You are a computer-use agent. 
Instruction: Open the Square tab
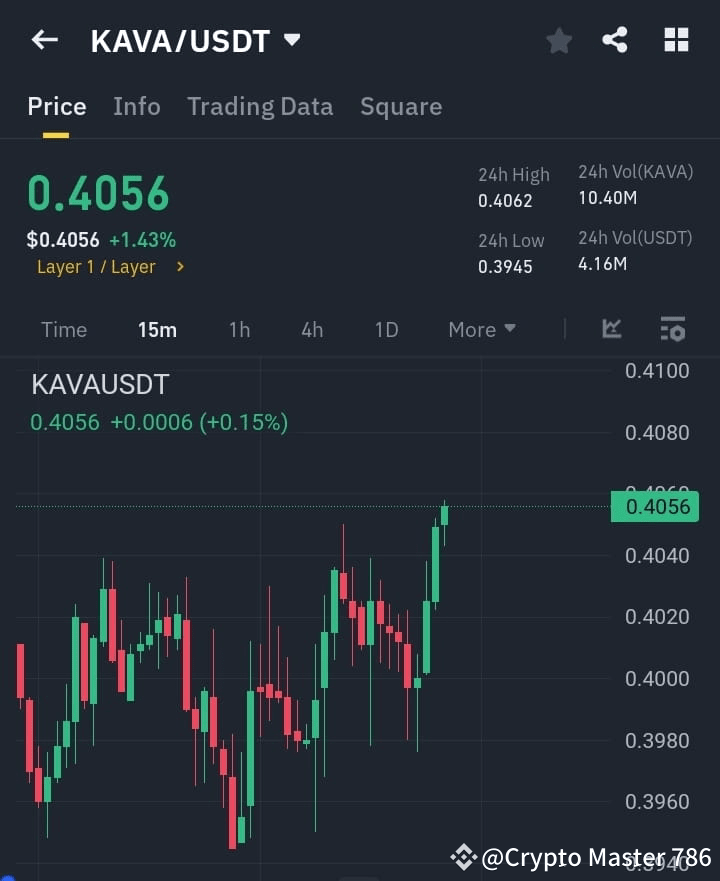(x=400, y=106)
